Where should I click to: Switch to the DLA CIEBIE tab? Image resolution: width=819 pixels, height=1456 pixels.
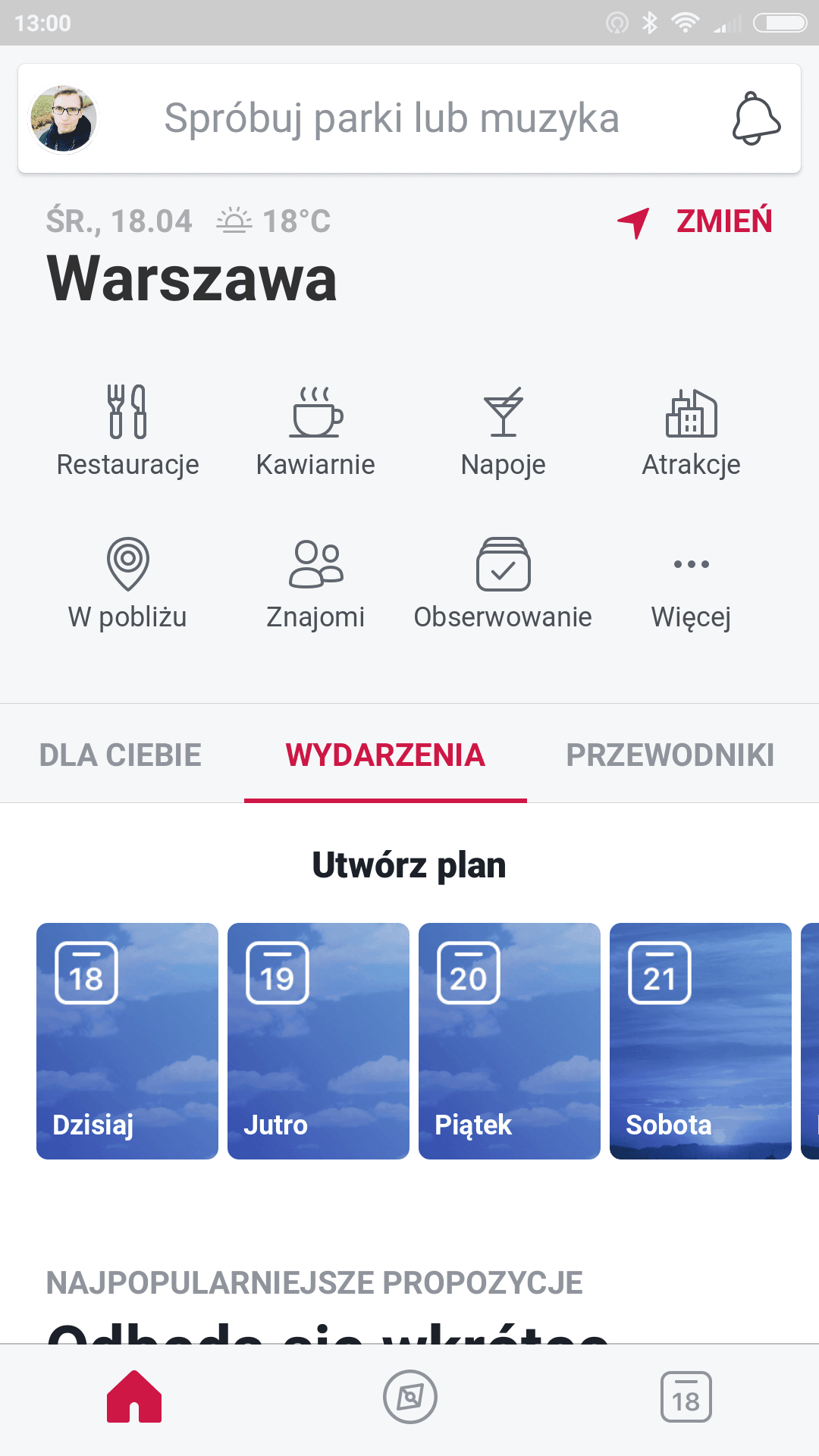tap(121, 755)
